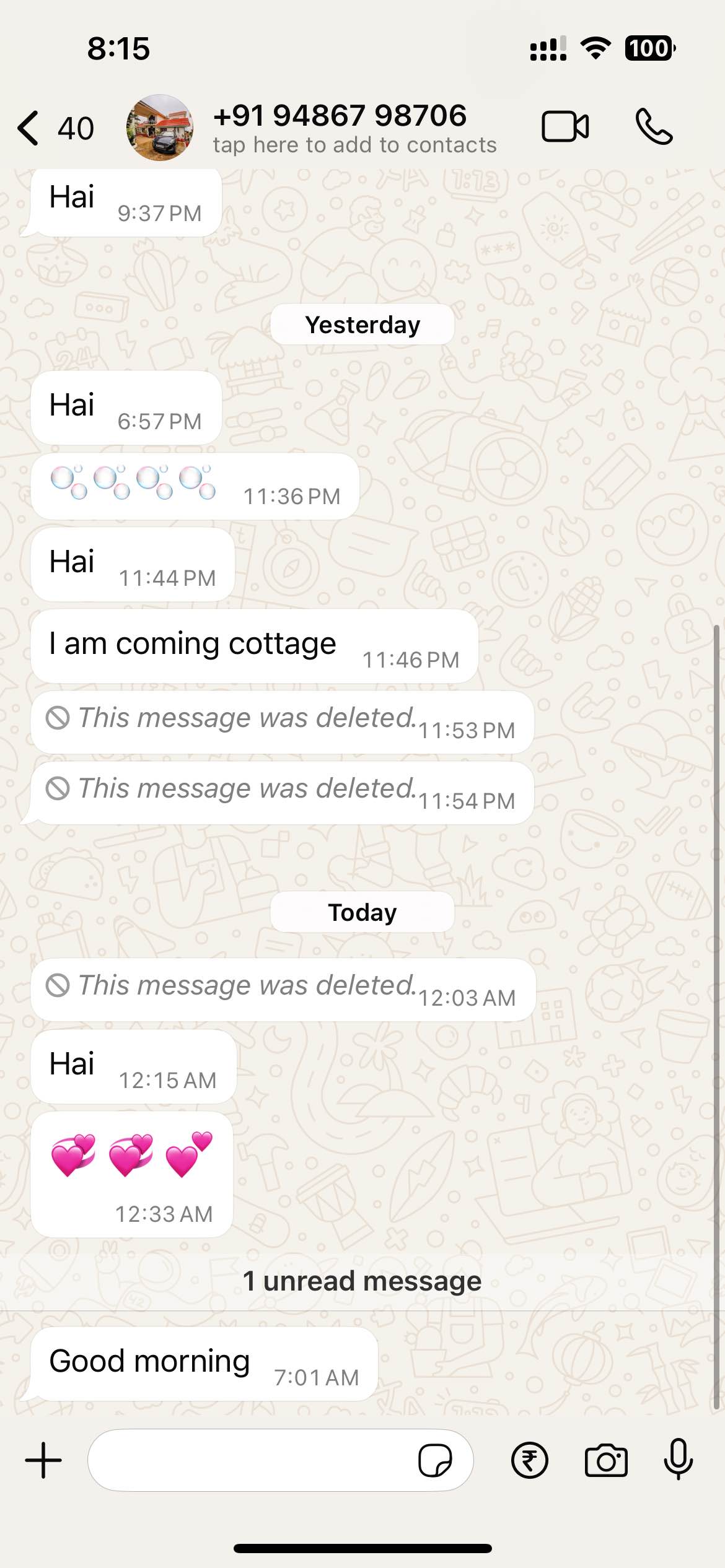Image resolution: width=725 pixels, height=1568 pixels.
Task: Start a voice call with this number
Action: (654, 127)
